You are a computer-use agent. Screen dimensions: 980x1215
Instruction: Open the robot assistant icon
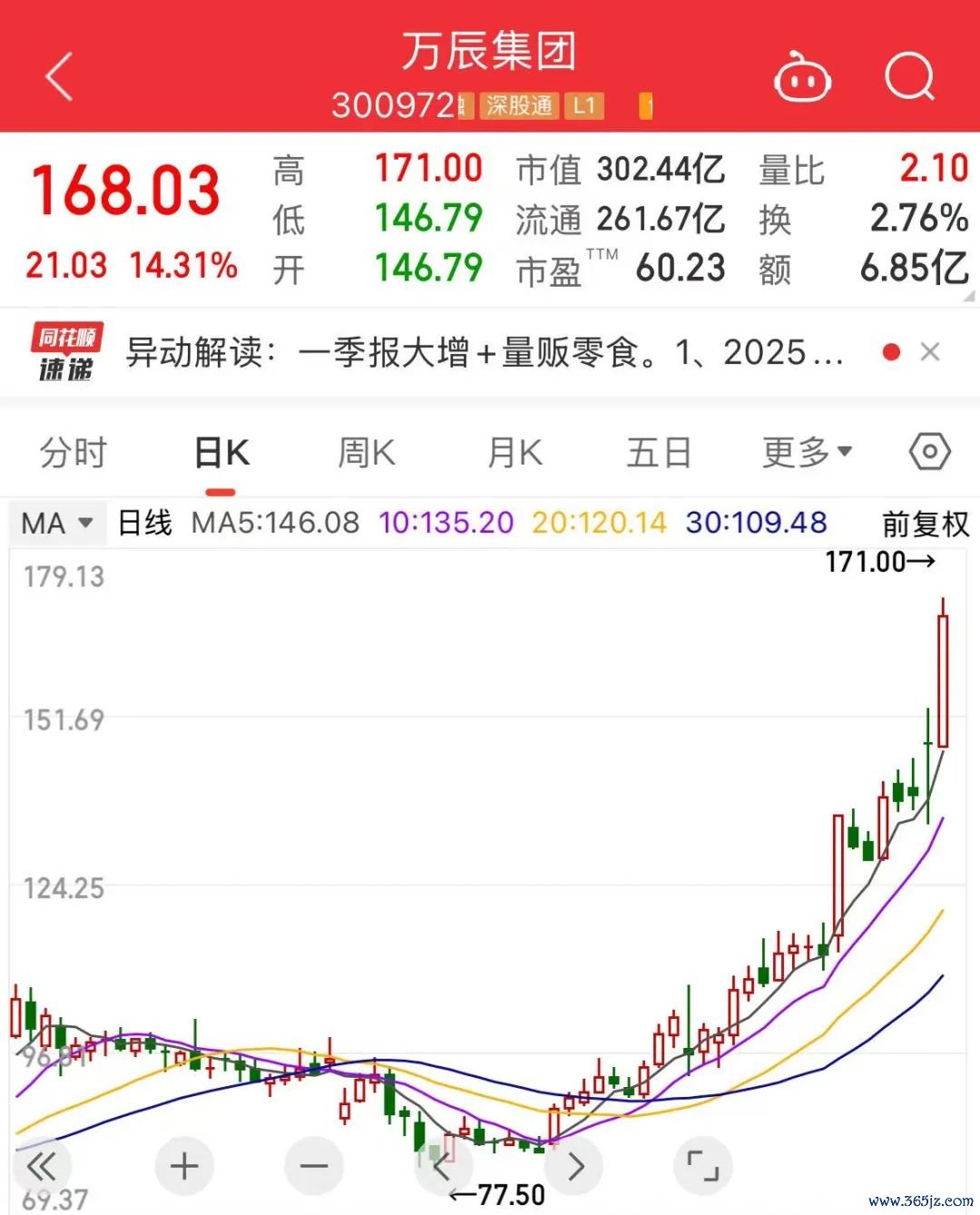click(802, 78)
